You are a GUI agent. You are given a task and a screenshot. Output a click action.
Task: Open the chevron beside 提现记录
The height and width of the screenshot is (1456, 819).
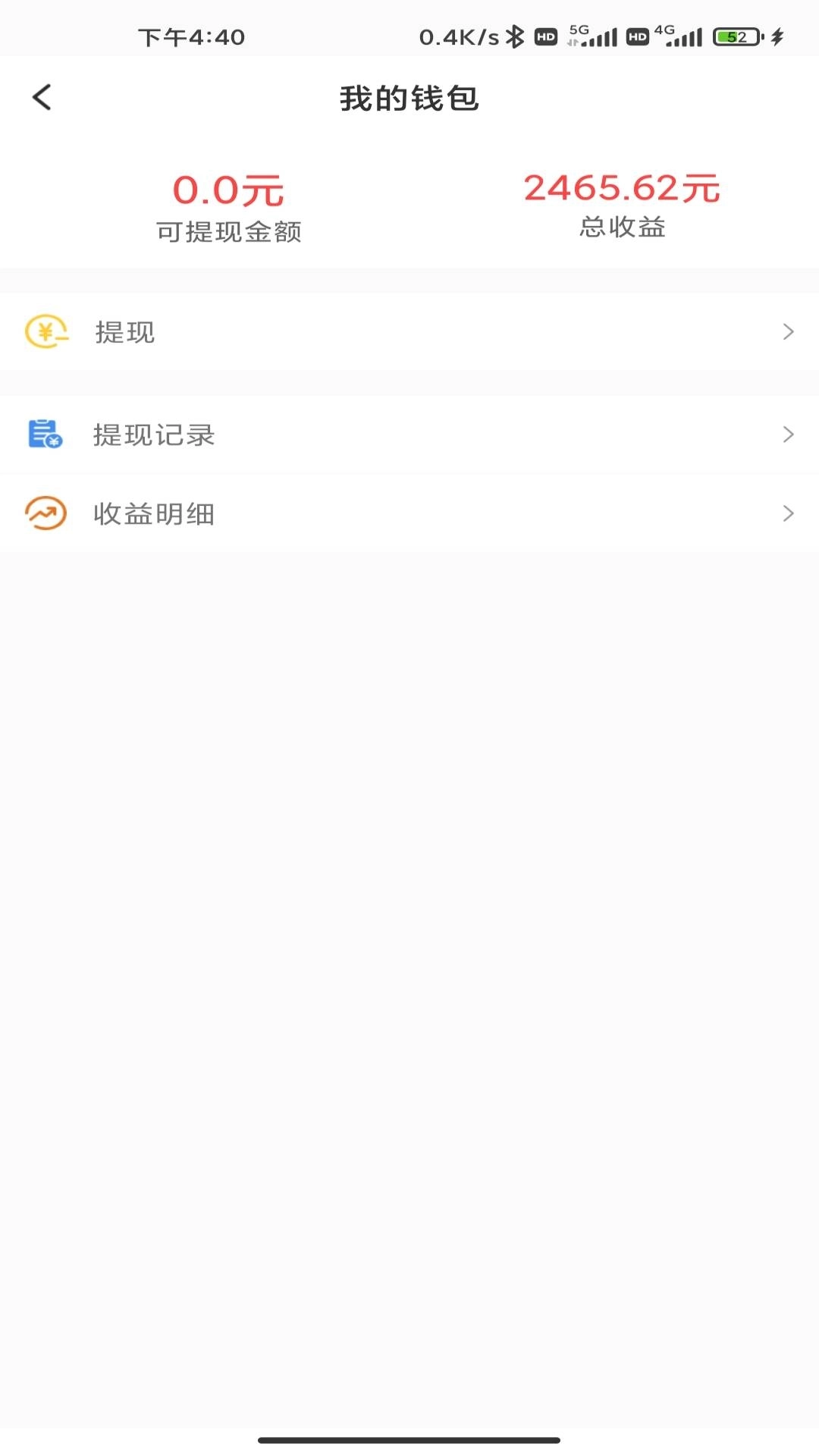click(789, 435)
